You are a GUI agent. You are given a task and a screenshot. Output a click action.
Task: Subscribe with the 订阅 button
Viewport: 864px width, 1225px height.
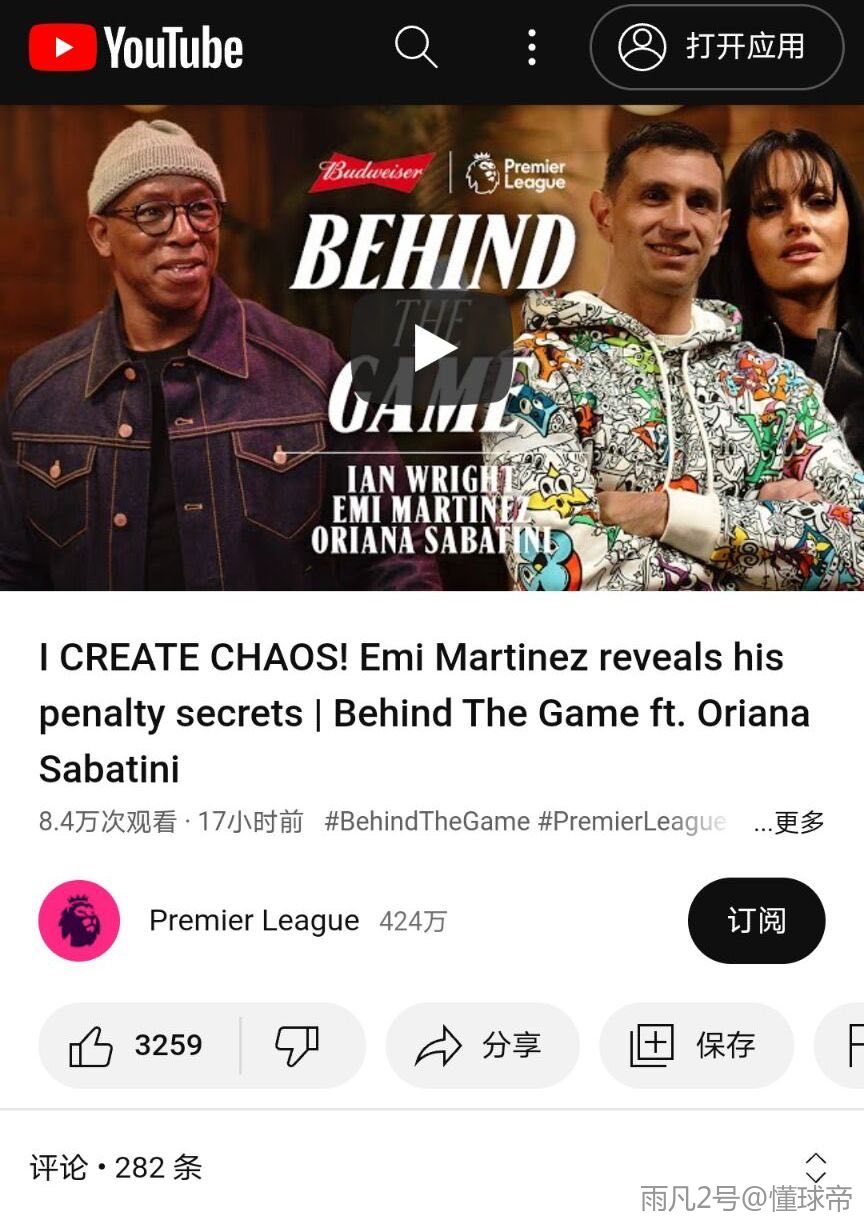(756, 921)
